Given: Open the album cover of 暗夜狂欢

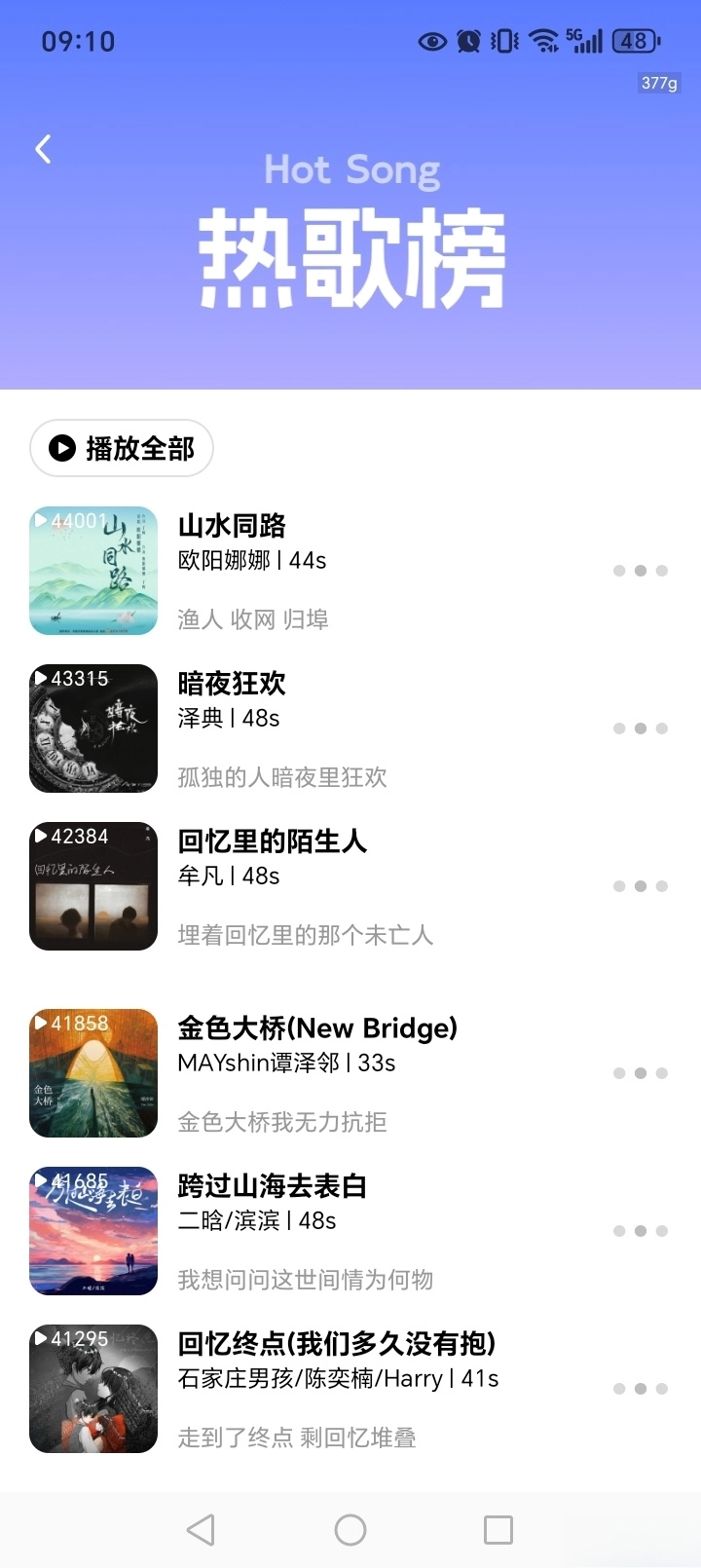Looking at the screenshot, I should (93, 728).
